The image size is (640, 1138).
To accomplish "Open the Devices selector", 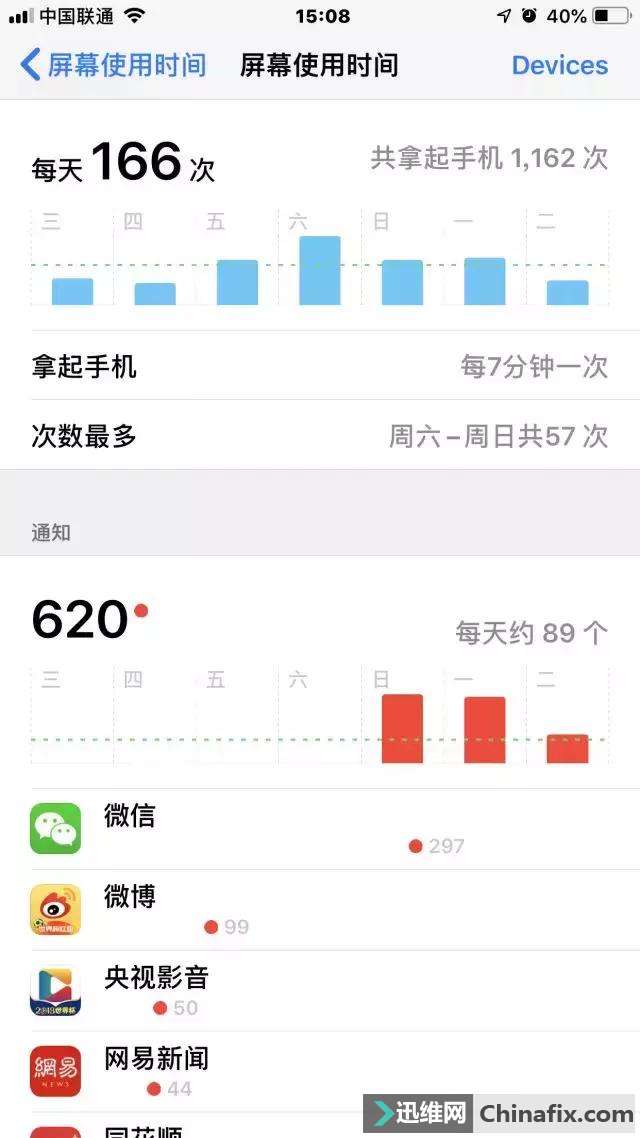I will point(559,66).
